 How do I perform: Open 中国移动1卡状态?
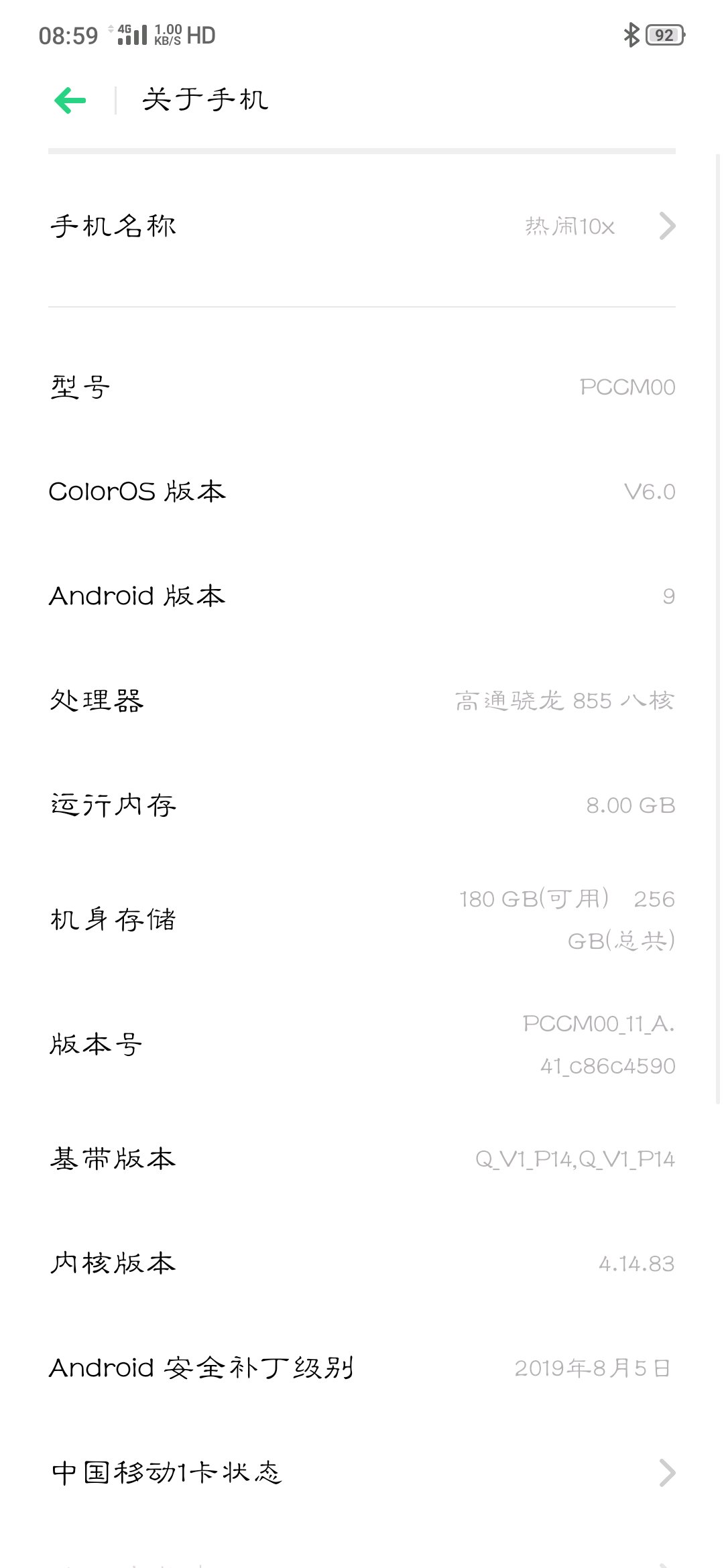(362, 1473)
